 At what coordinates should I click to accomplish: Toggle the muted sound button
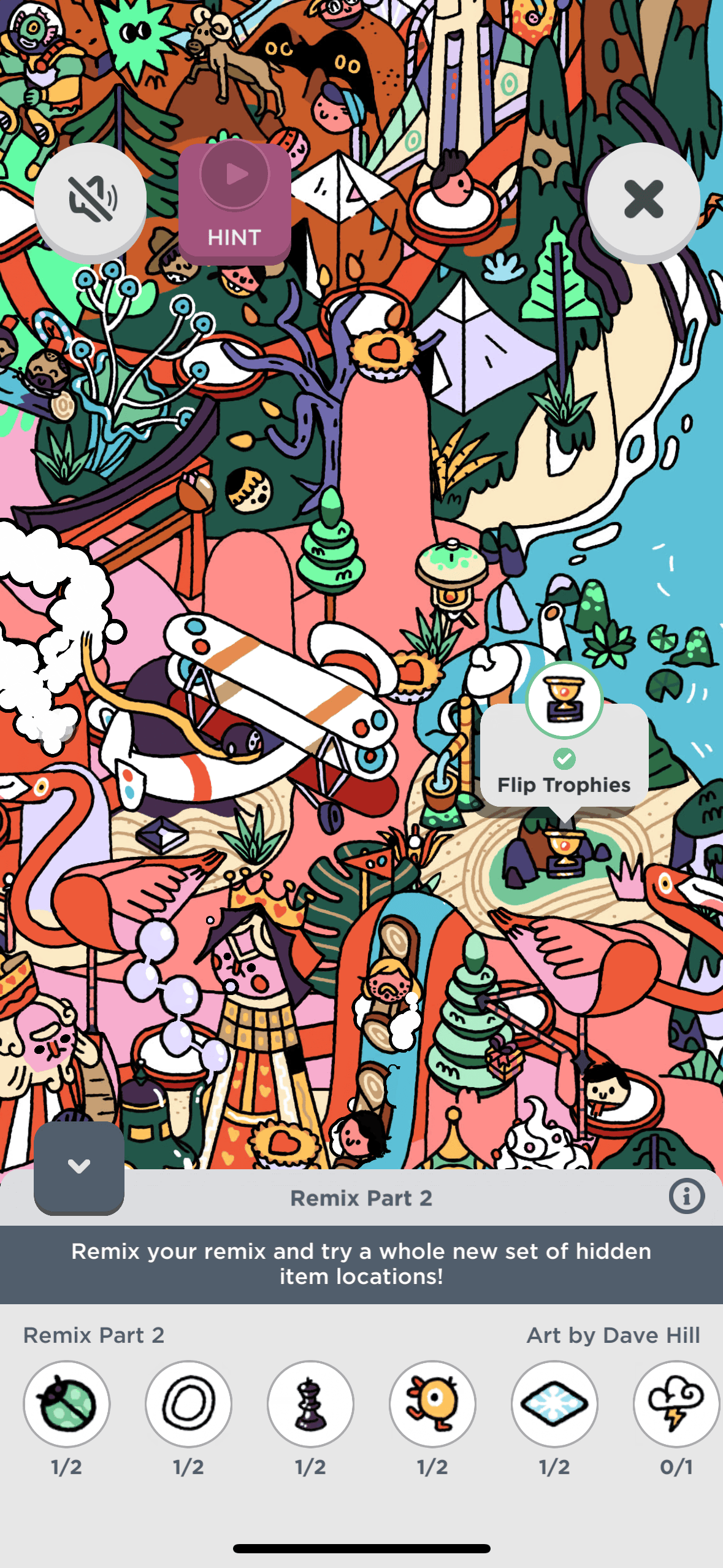[x=90, y=199]
